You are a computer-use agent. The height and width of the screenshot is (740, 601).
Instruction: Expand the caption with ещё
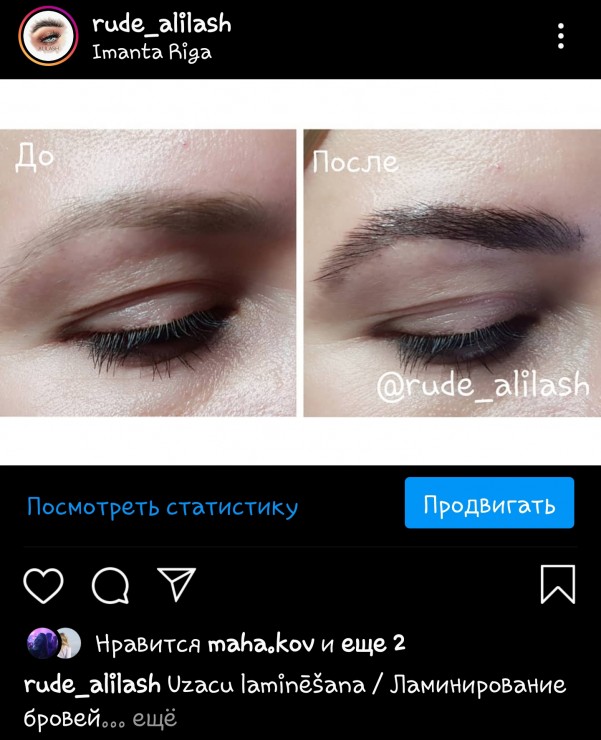tap(155, 718)
